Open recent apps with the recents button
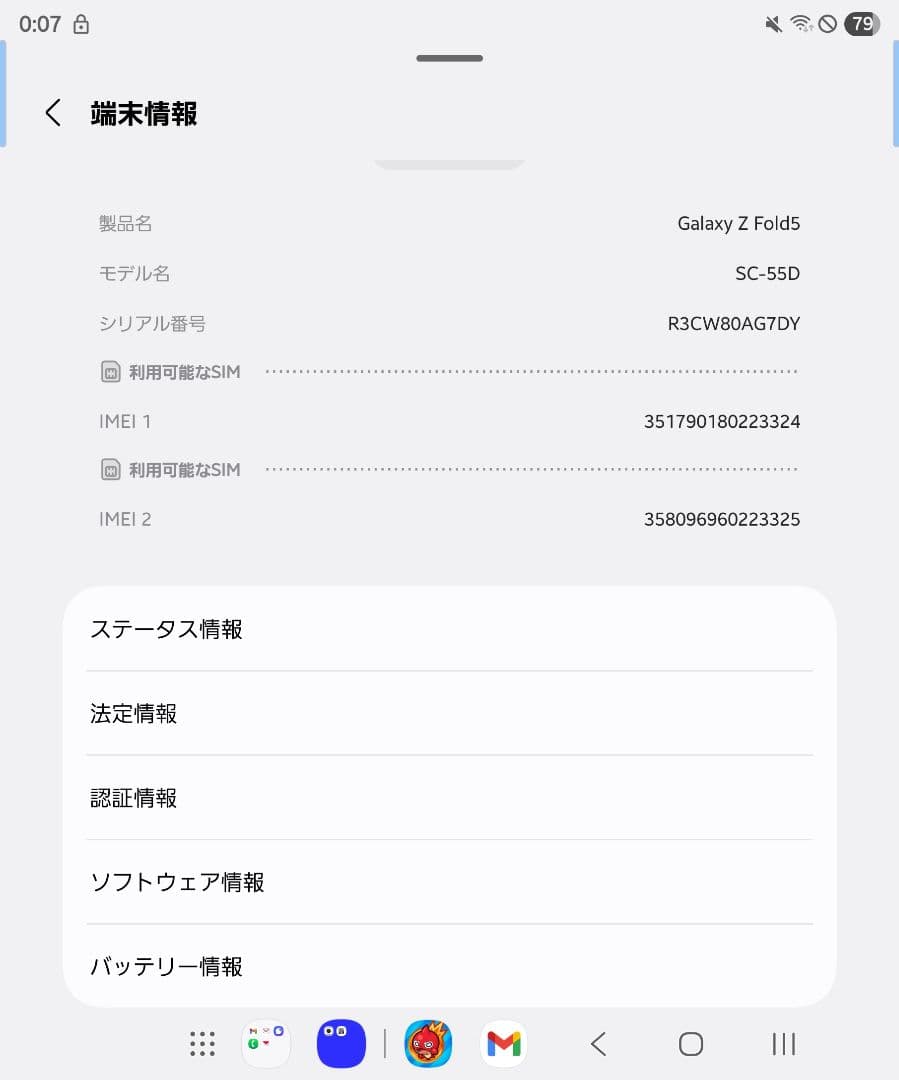The width and height of the screenshot is (899, 1080). tap(783, 1043)
